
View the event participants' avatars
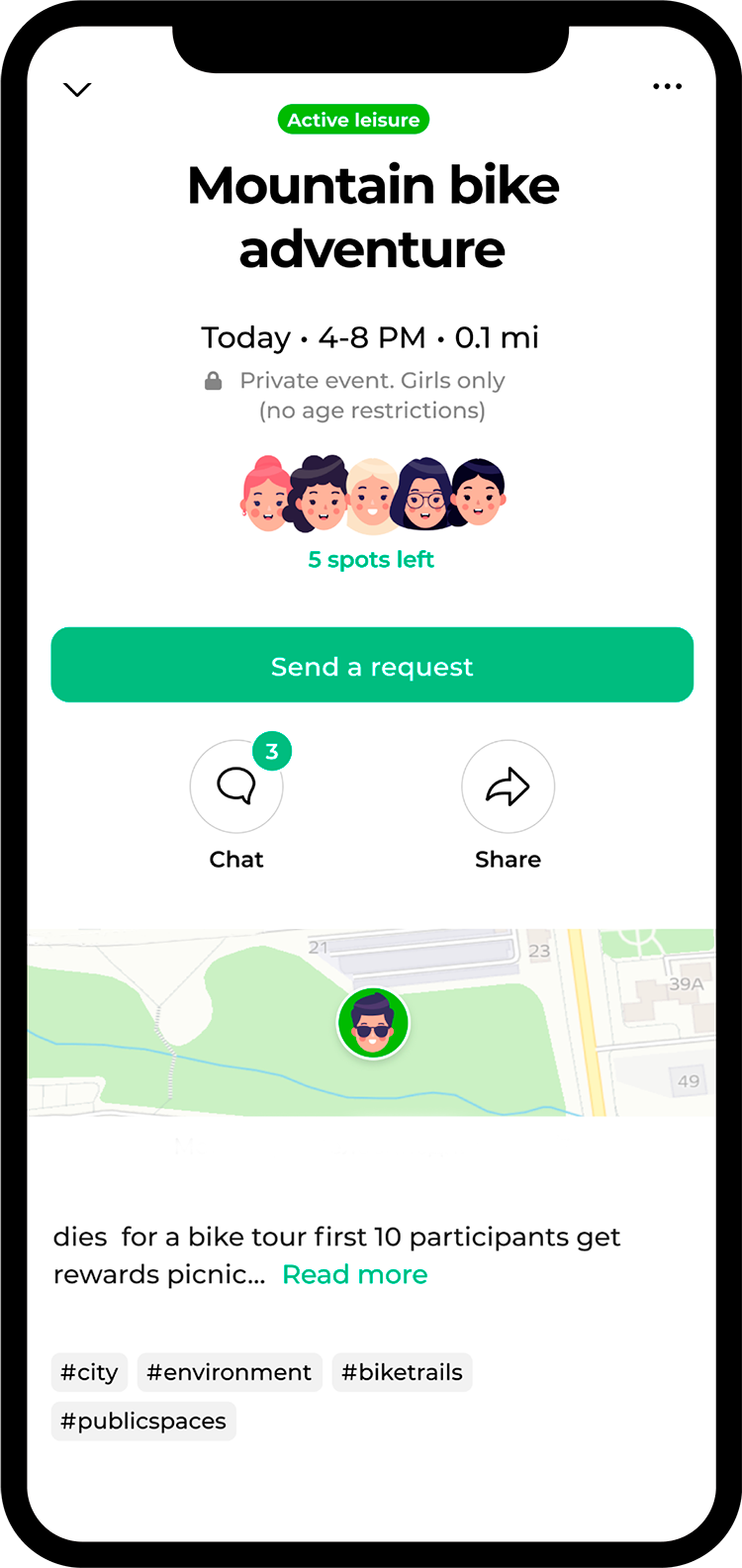pos(372,493)
